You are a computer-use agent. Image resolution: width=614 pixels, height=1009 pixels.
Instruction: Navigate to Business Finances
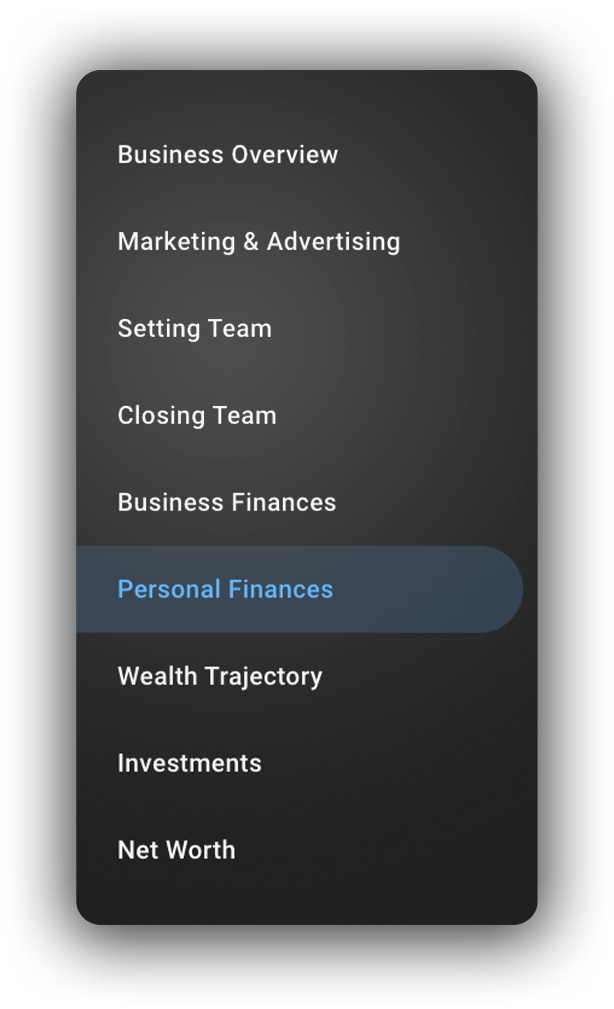227,503
